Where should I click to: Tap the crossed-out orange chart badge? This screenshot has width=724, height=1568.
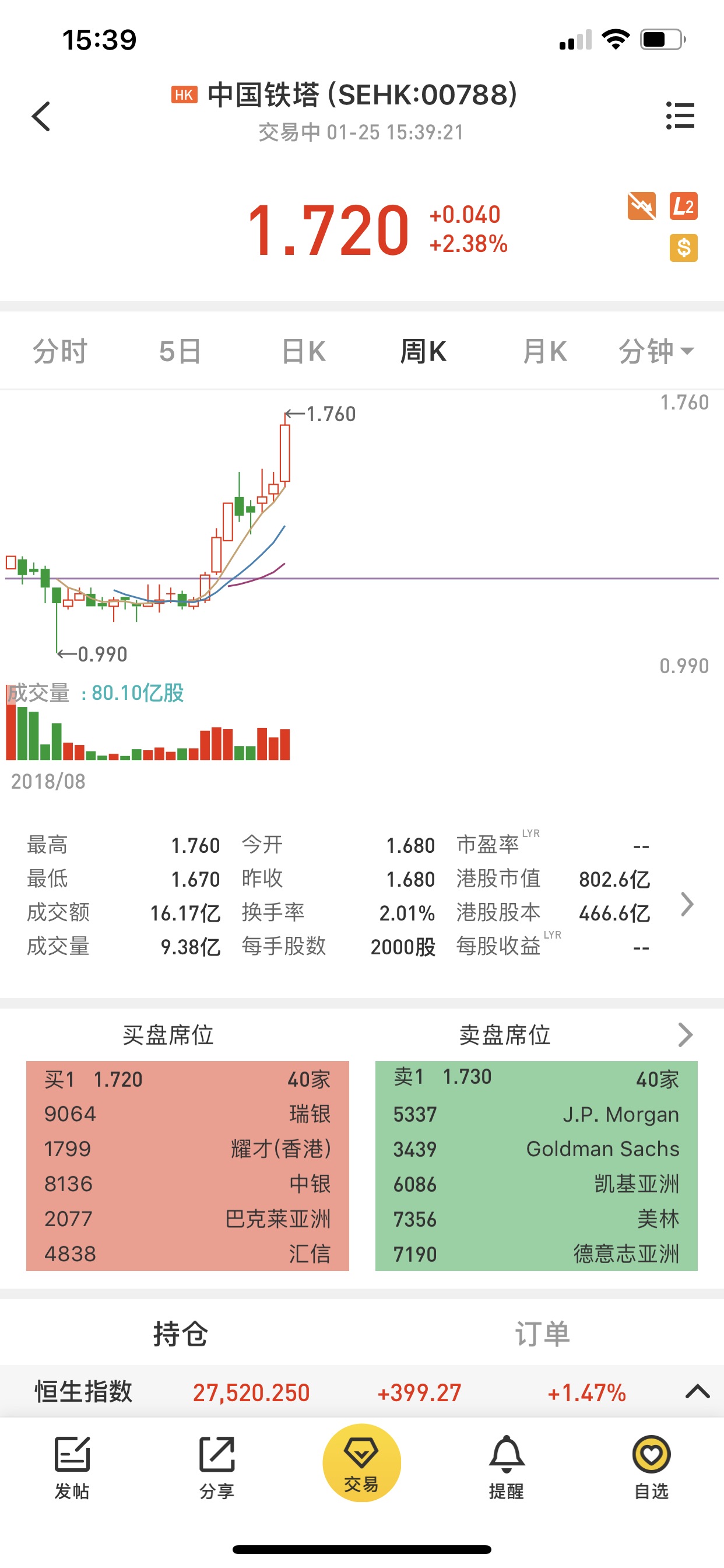641,206
